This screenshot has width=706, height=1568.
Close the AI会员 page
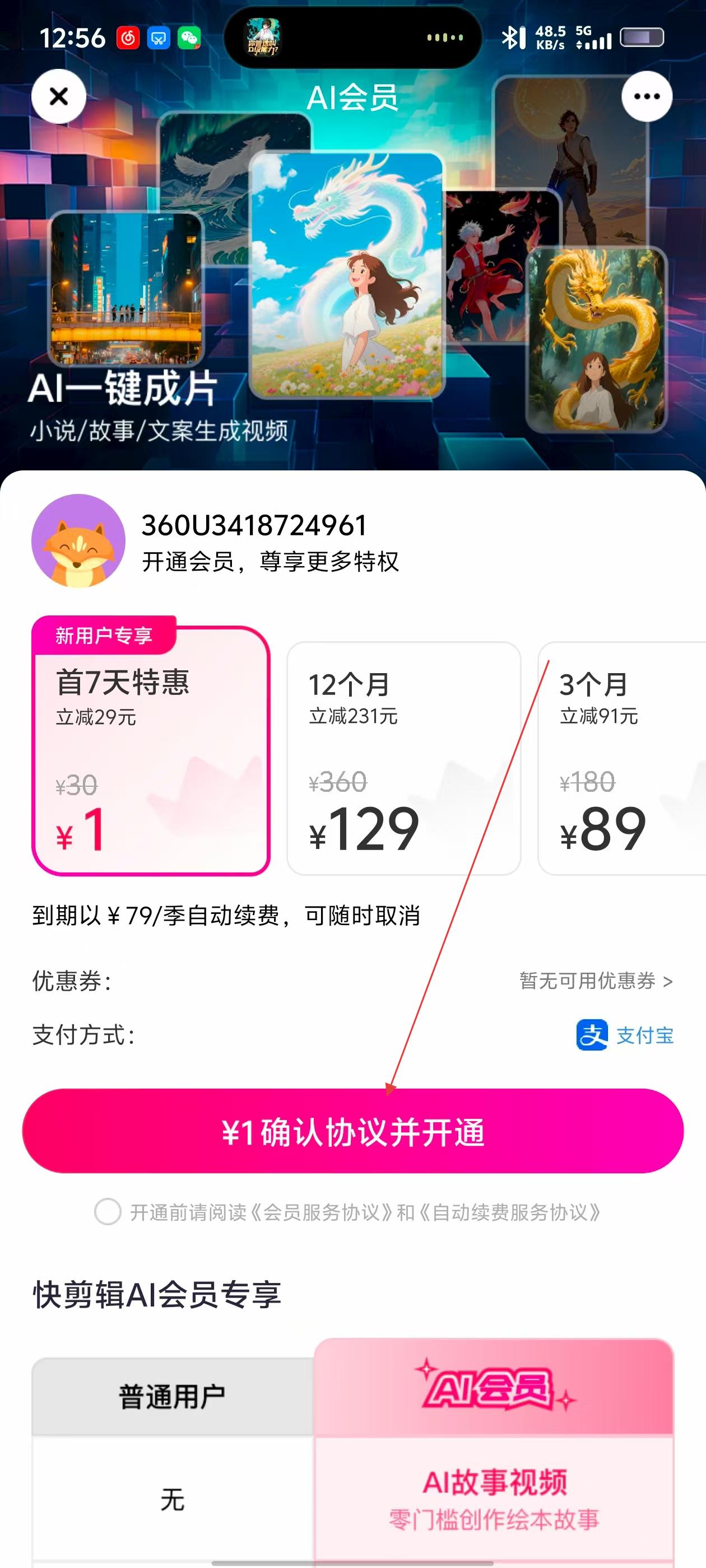coord(58,96)
